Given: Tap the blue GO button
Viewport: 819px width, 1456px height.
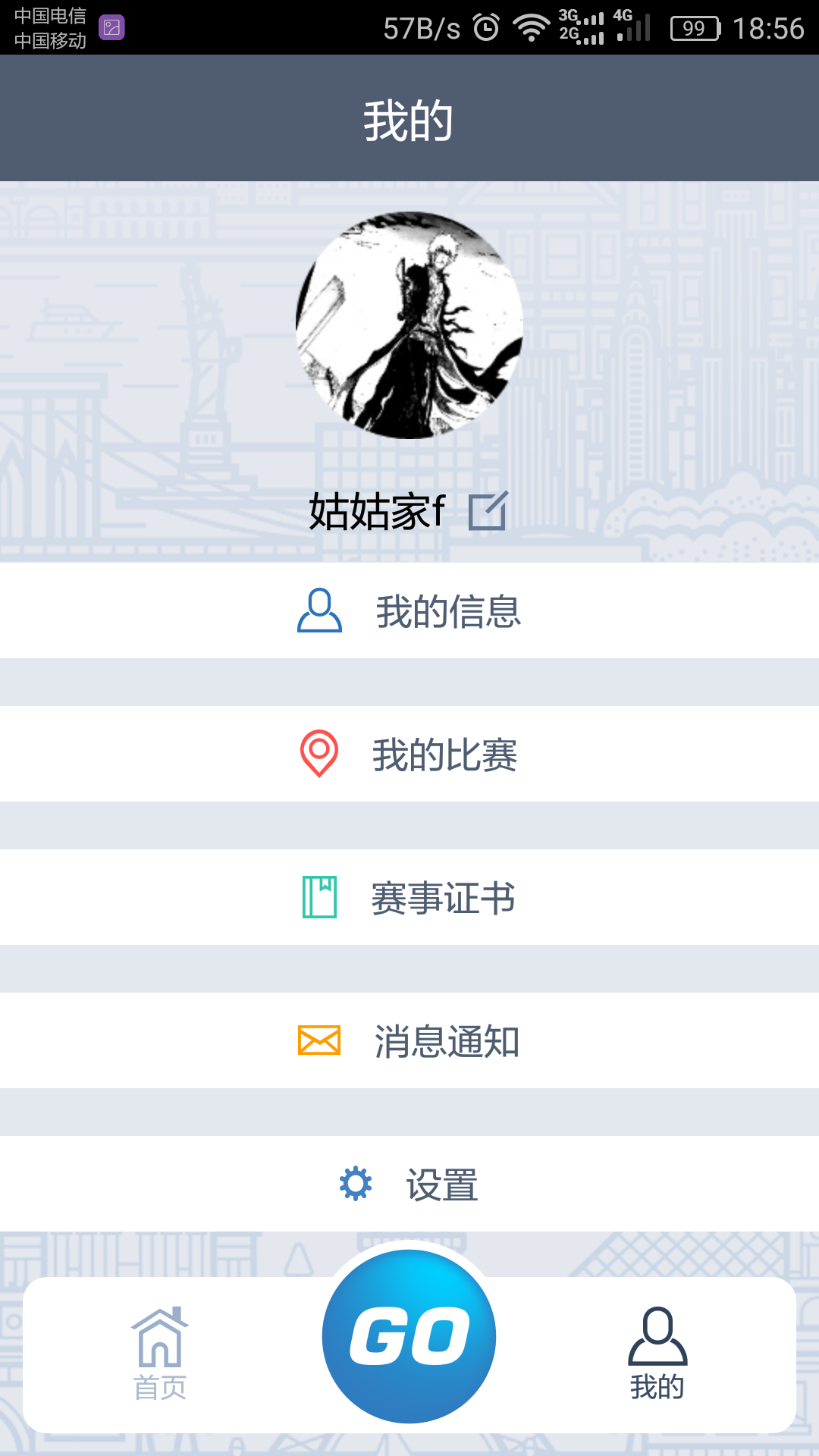Looking at the screenshot, I should [409, 1336].
